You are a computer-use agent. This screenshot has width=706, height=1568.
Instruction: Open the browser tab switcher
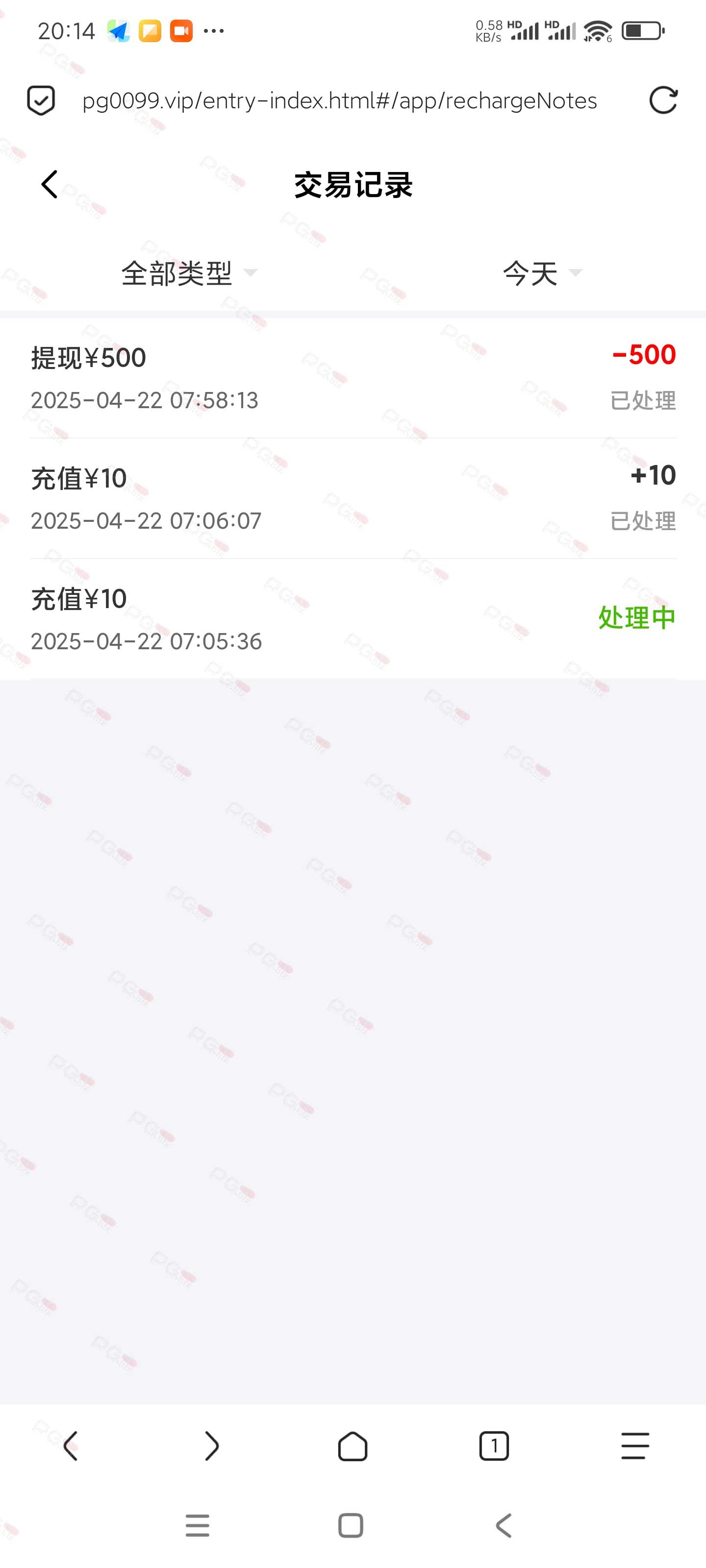coord(494,1445)
